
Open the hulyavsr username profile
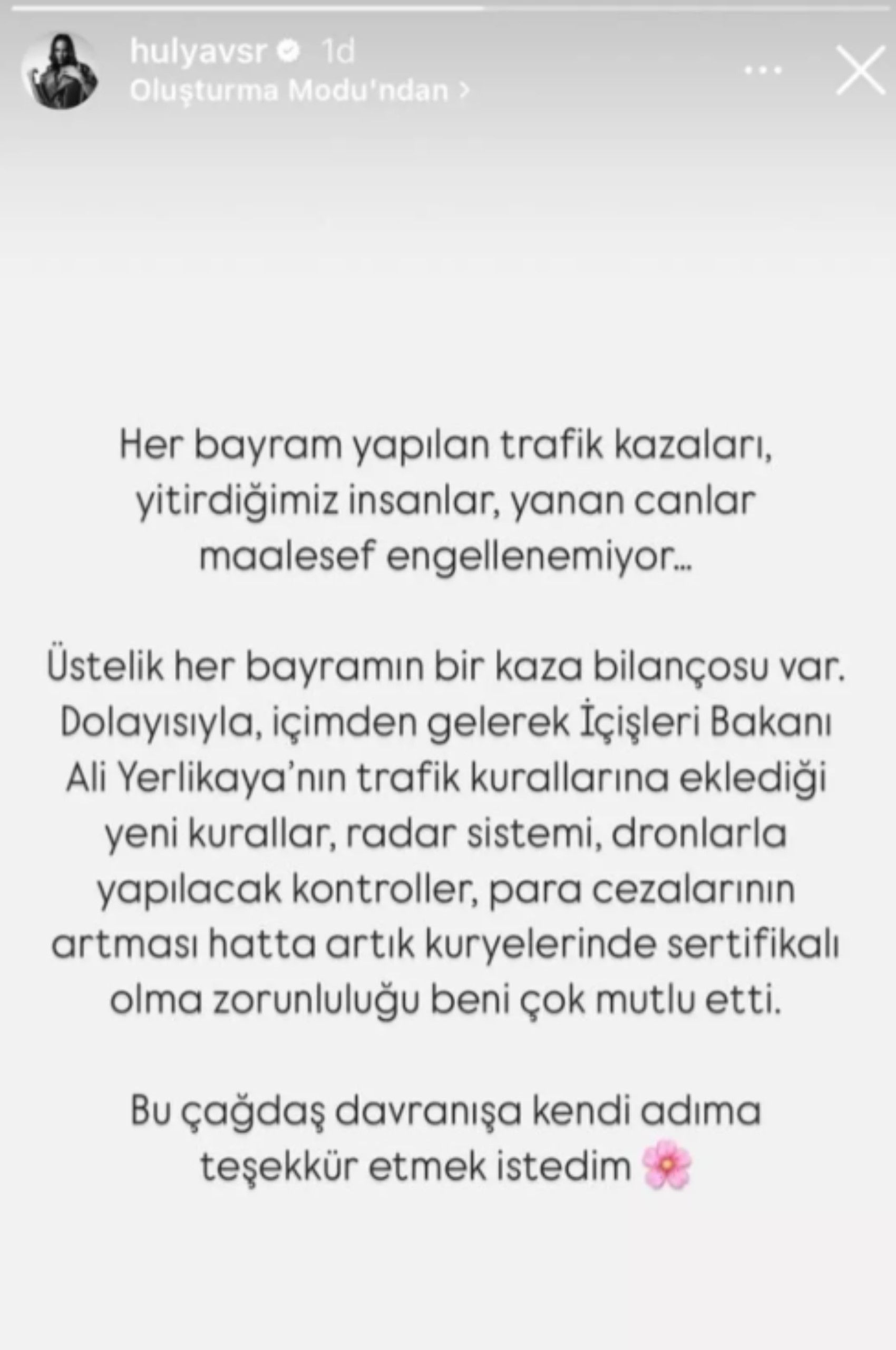coord(198,52)
